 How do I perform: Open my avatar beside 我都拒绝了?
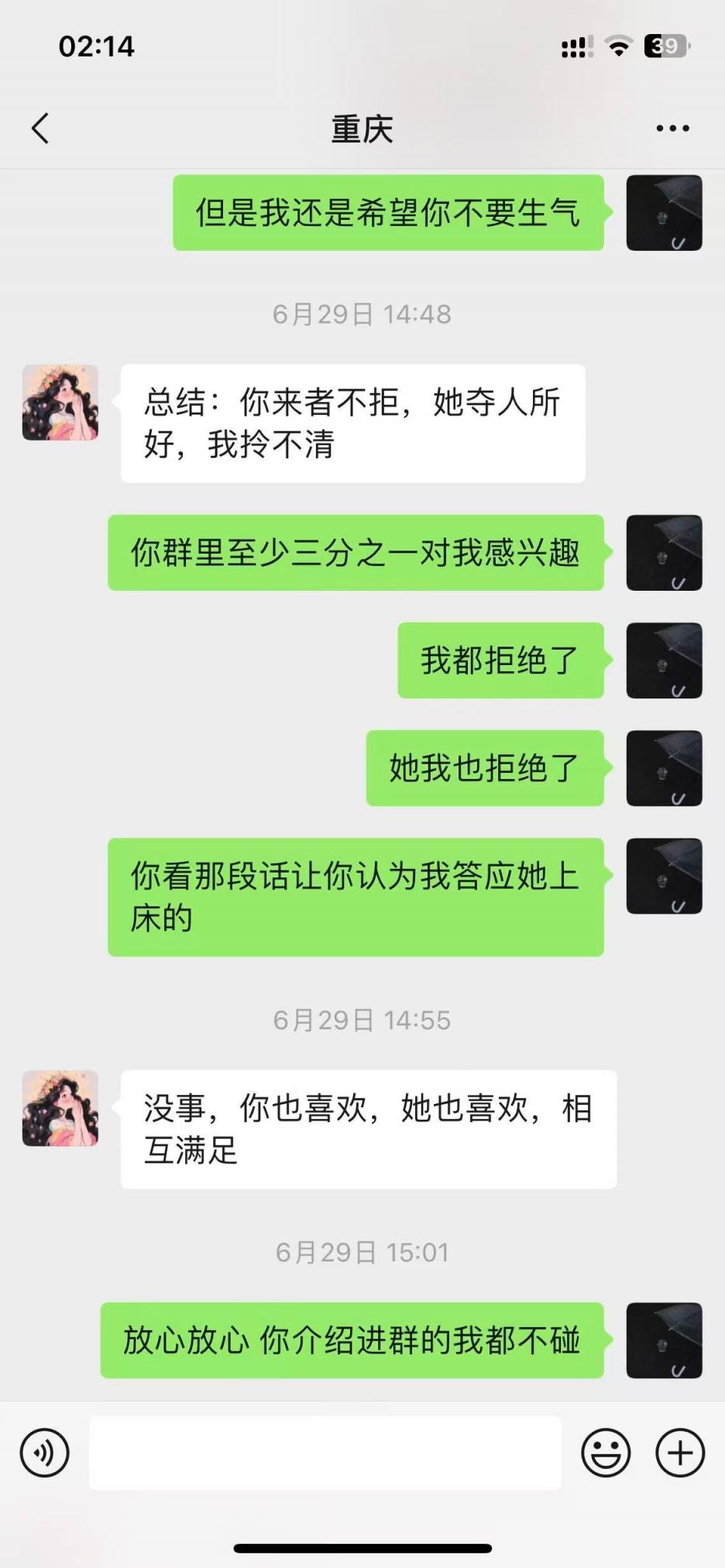point(664,660)
